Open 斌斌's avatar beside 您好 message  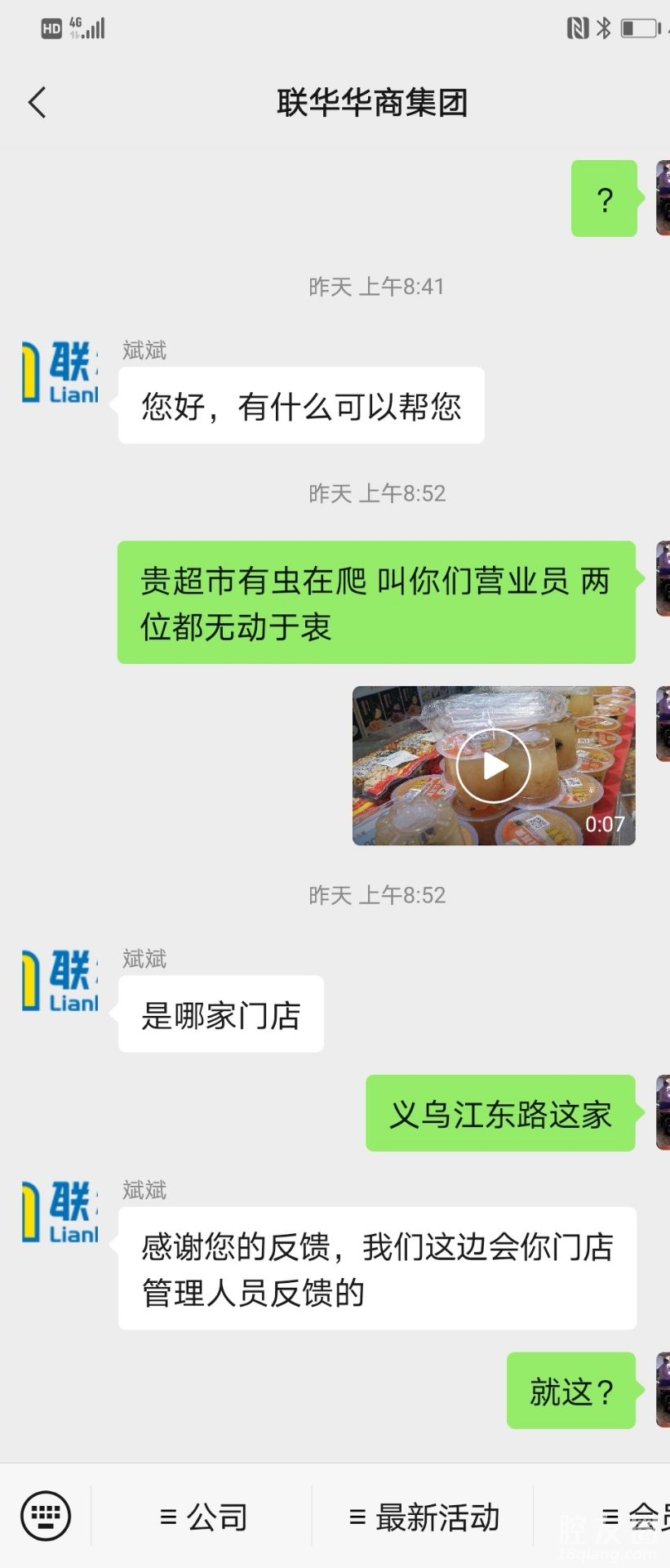point(60,372)
